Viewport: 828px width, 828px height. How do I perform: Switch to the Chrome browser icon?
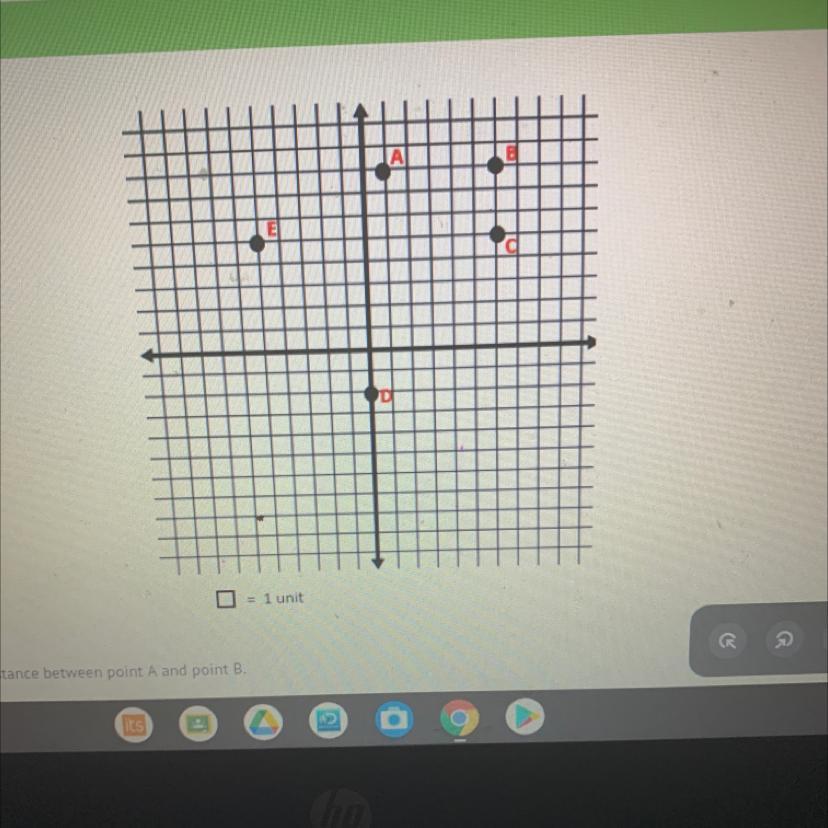(x=459, y=717)
